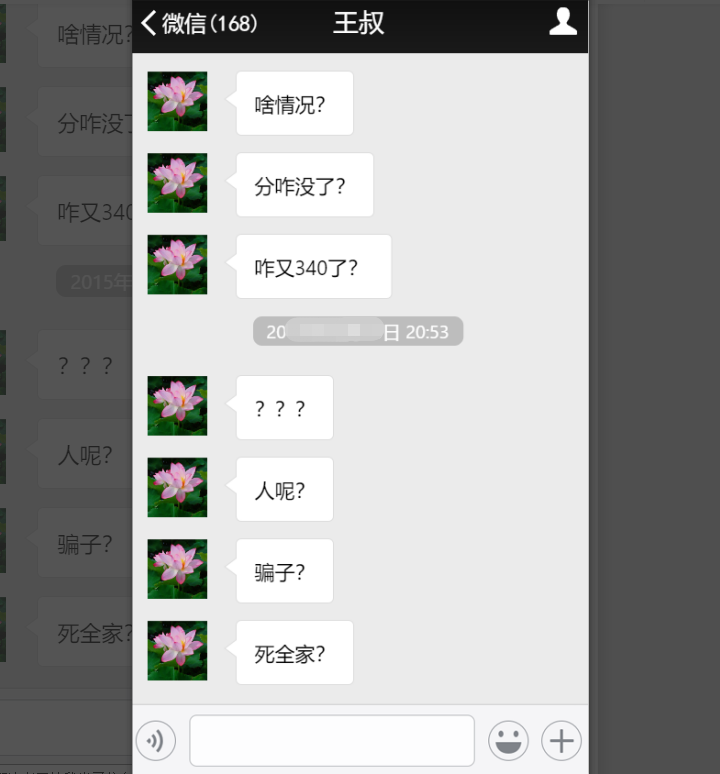Open the emoji picker
This screenshot has width=720, height=774.
tap(508, 741)
